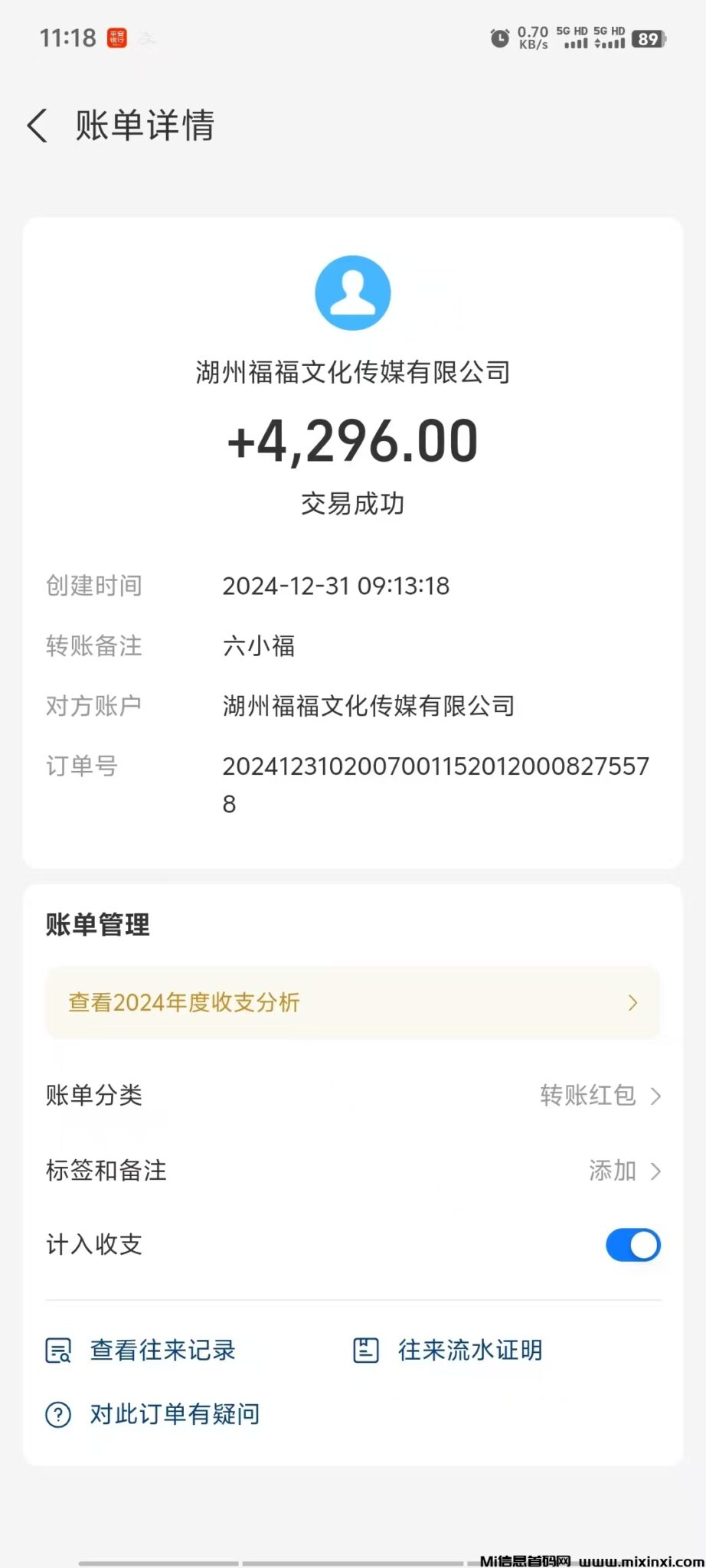Tap the battery indicator showing 89
The height and width of the screenshot is (1568, 706).
point(650,40)
